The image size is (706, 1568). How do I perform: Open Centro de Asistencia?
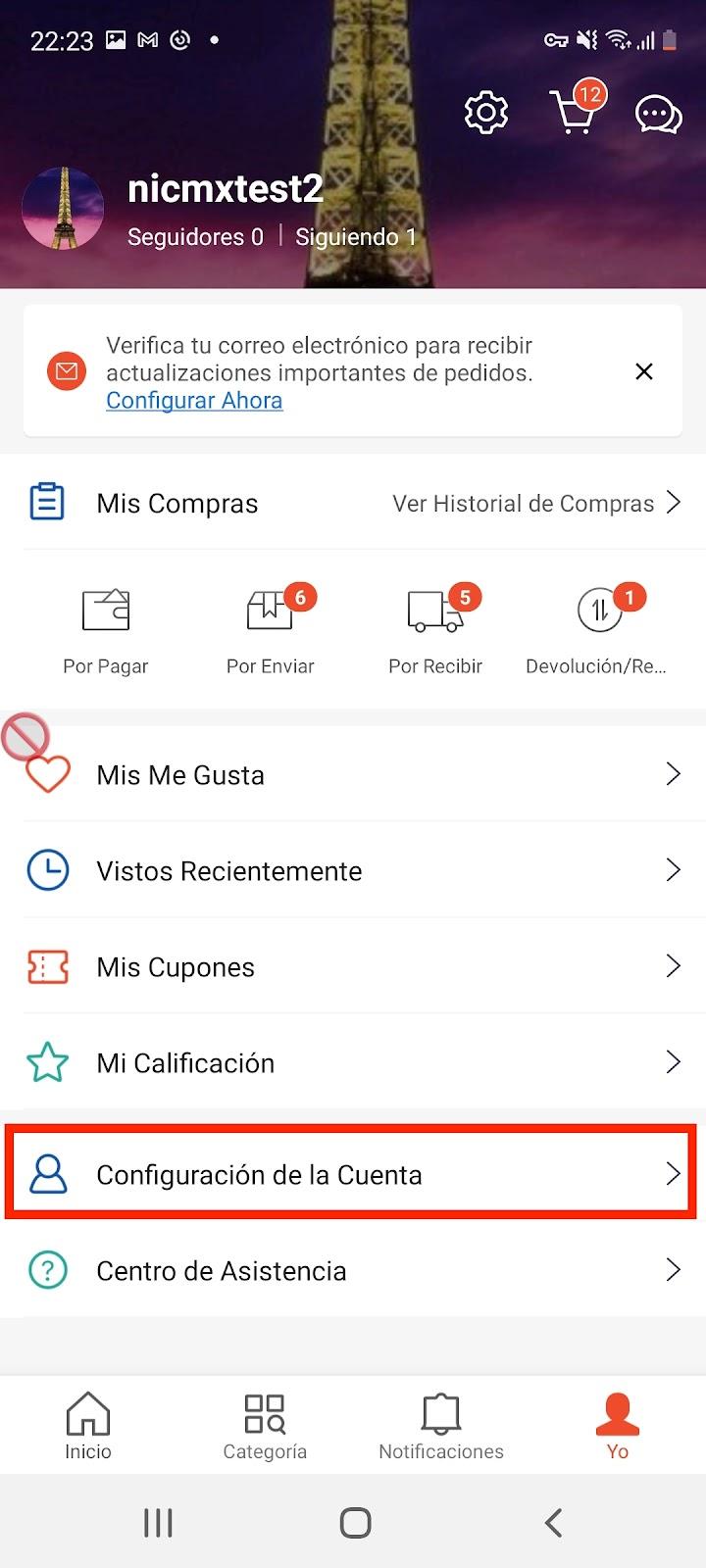tap(353, 1271)
